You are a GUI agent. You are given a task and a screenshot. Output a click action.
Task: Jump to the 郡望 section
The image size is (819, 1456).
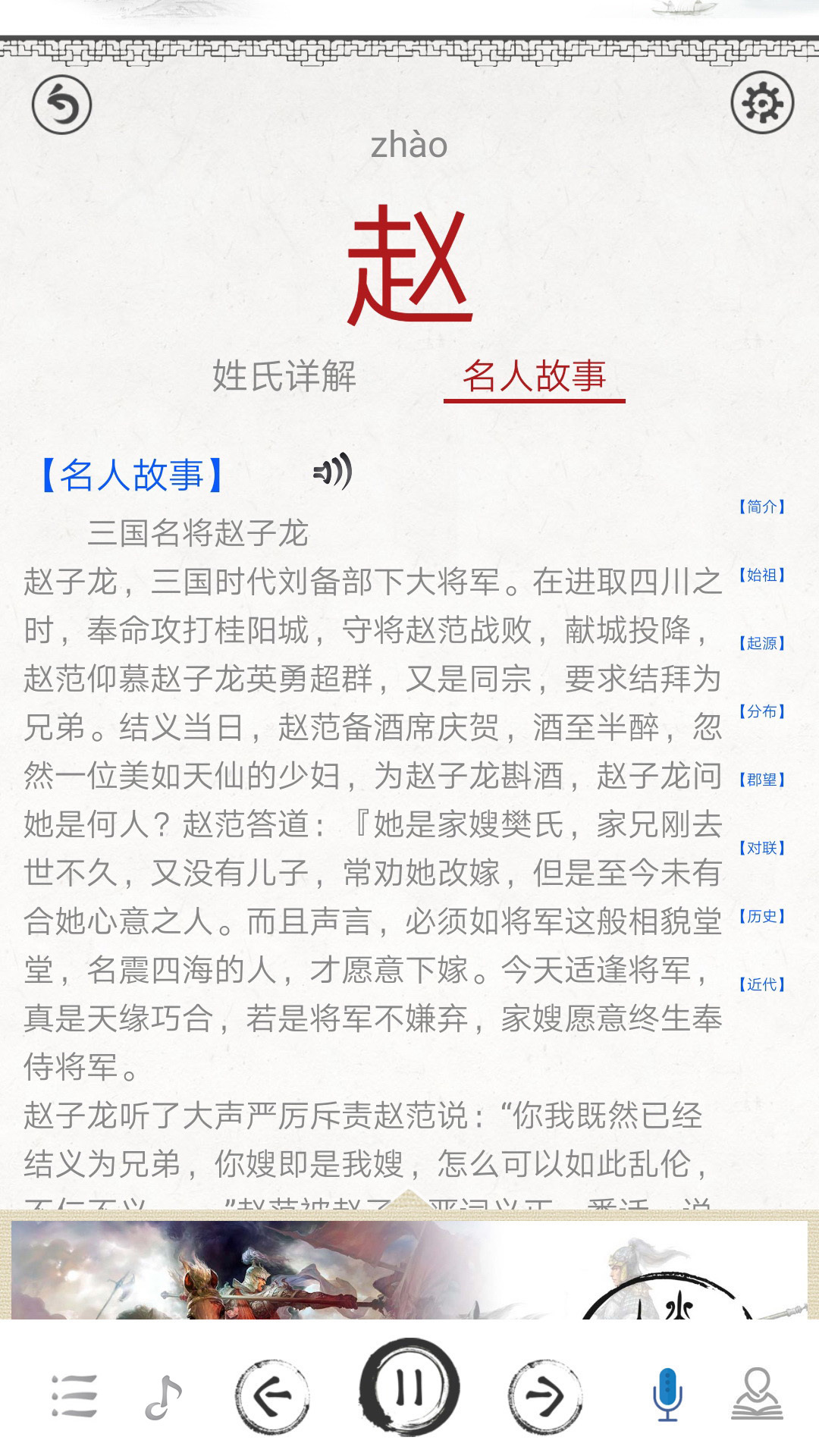pyautogui.click(x=761, y=780)
